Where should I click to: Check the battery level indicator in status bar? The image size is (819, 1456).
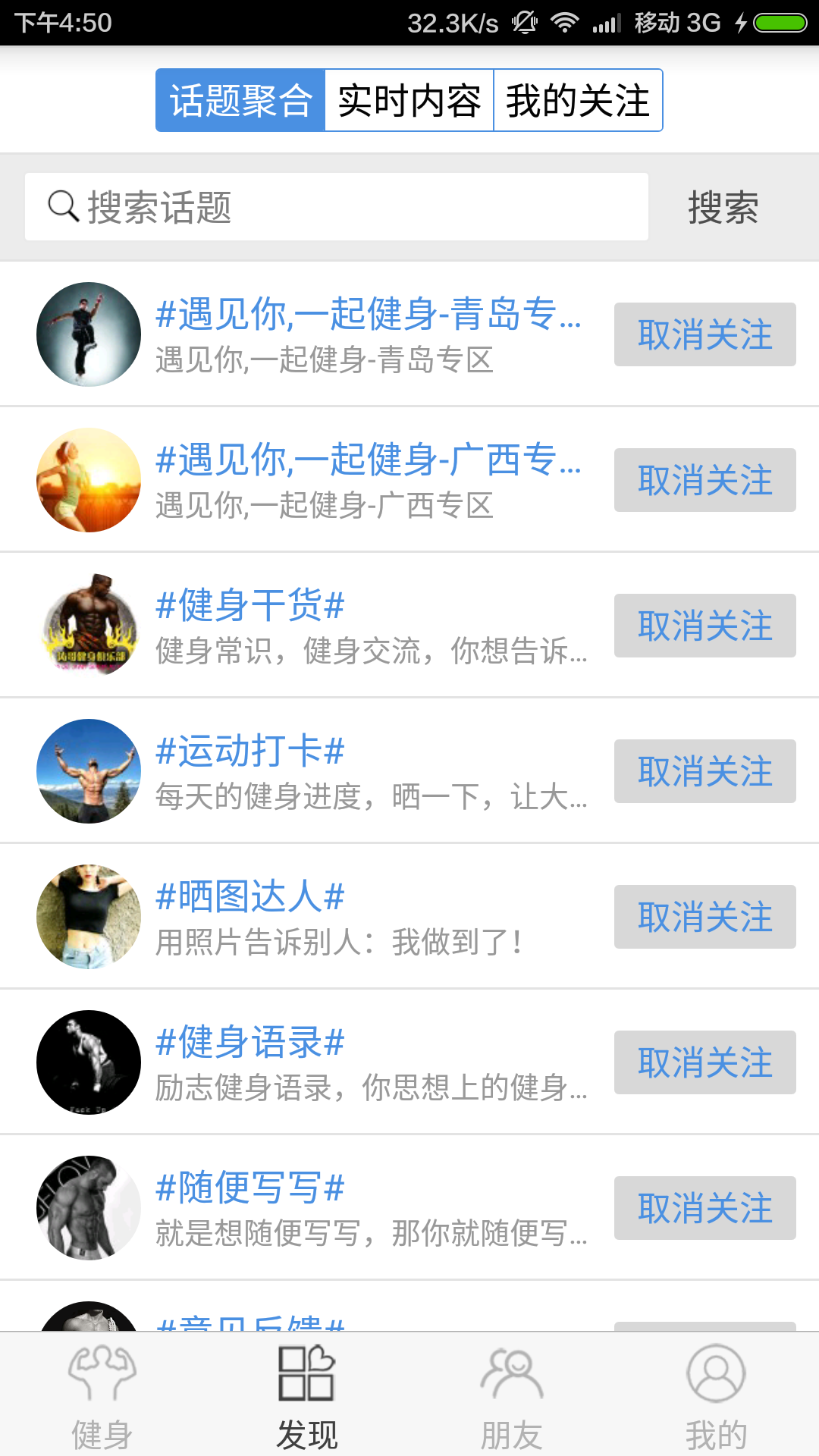(781, 23)
